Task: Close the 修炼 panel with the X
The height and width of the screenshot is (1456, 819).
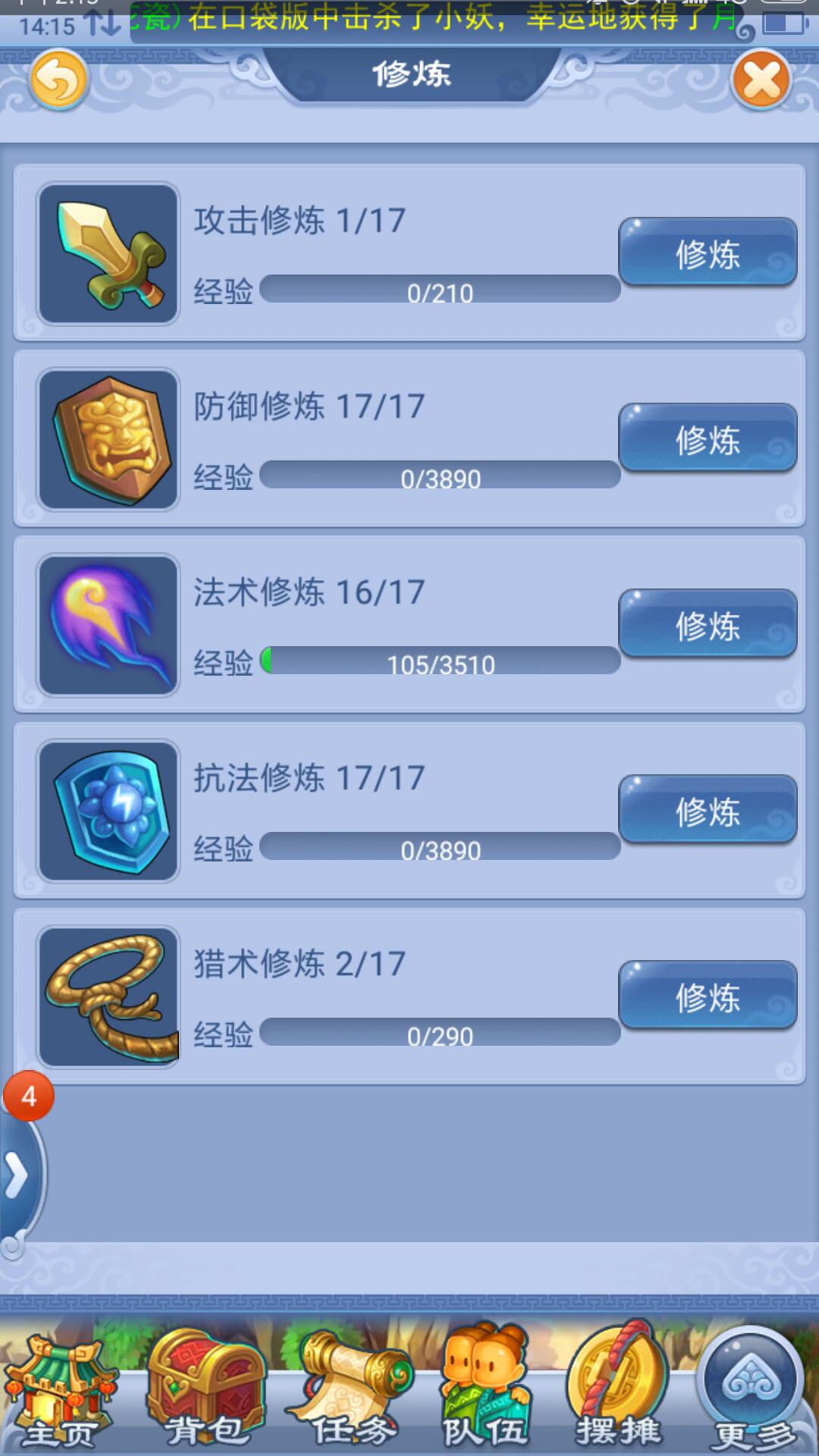Action: (761, 80)
